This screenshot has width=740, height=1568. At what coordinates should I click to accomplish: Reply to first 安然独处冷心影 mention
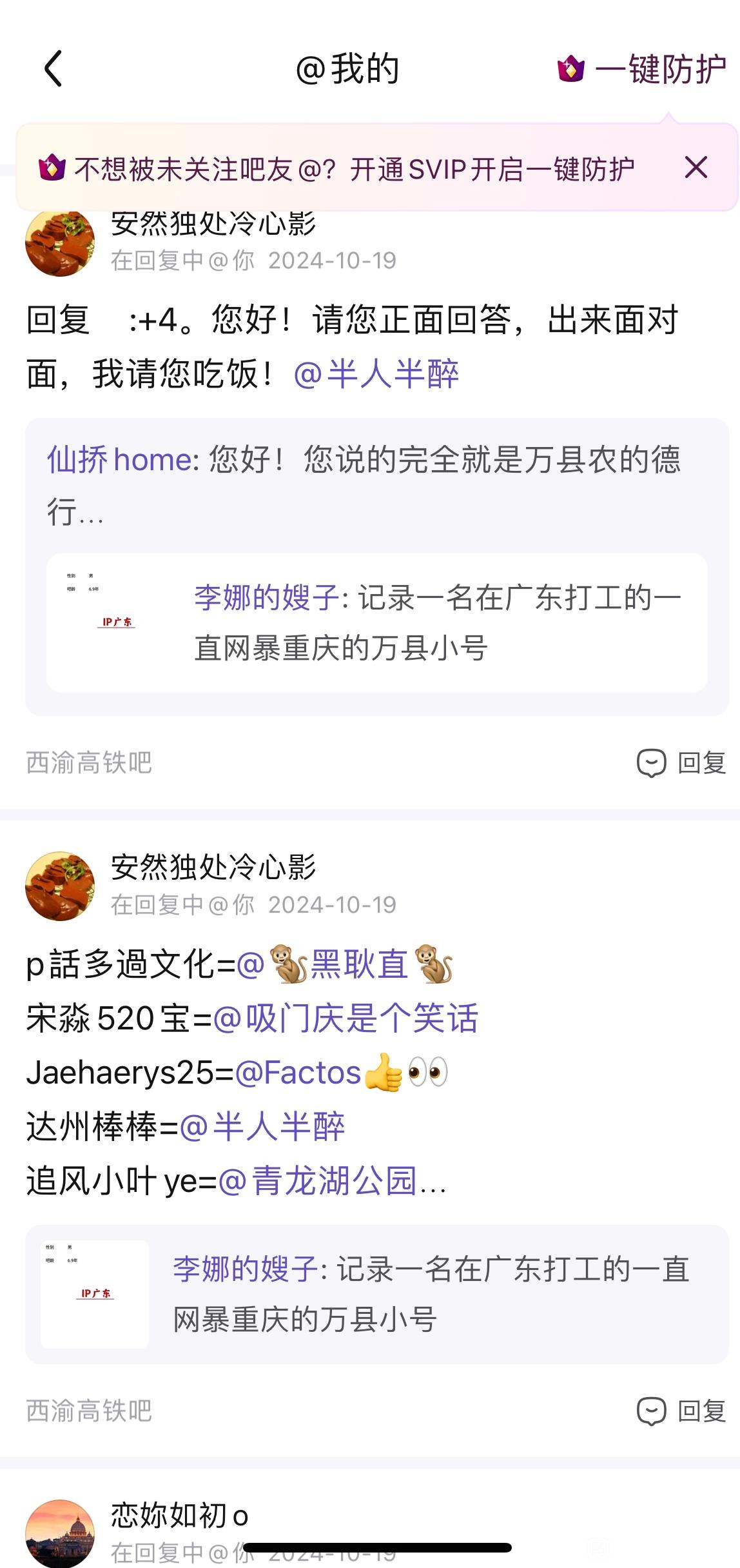click(x=681, y=763)
